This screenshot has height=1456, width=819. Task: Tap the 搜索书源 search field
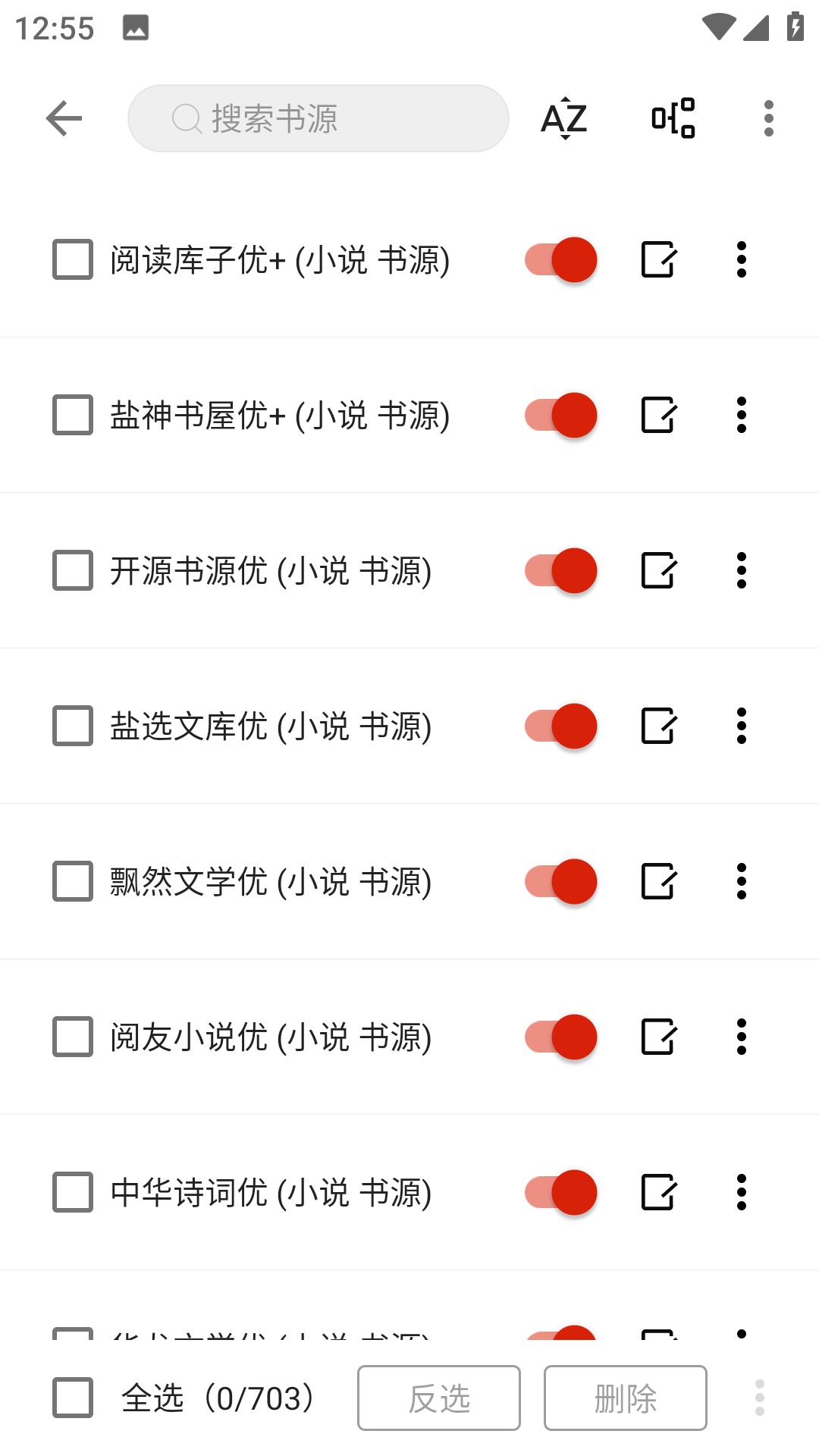coord(318,118)
